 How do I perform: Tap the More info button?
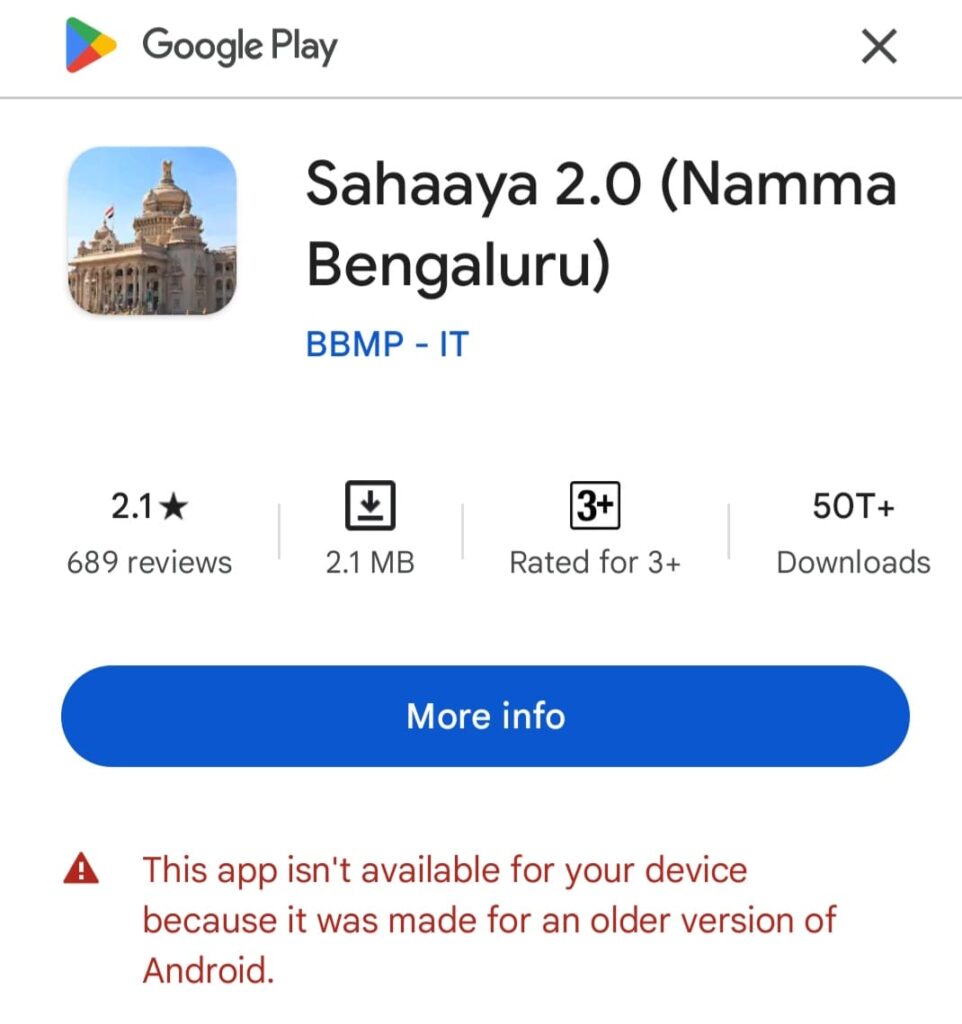[485, 716]
